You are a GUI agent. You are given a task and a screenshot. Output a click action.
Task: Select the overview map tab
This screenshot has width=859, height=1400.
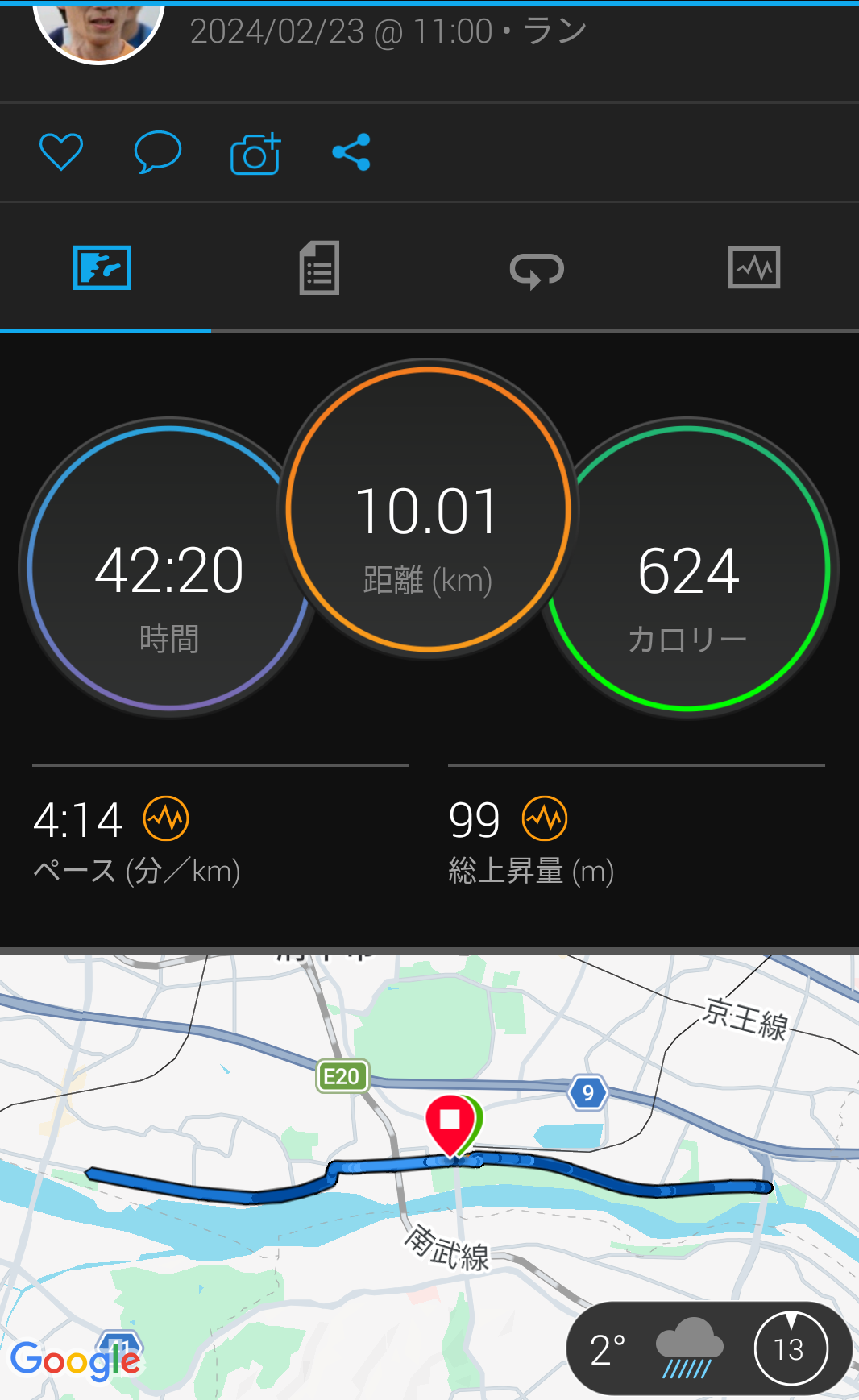(x=102, y=268)
